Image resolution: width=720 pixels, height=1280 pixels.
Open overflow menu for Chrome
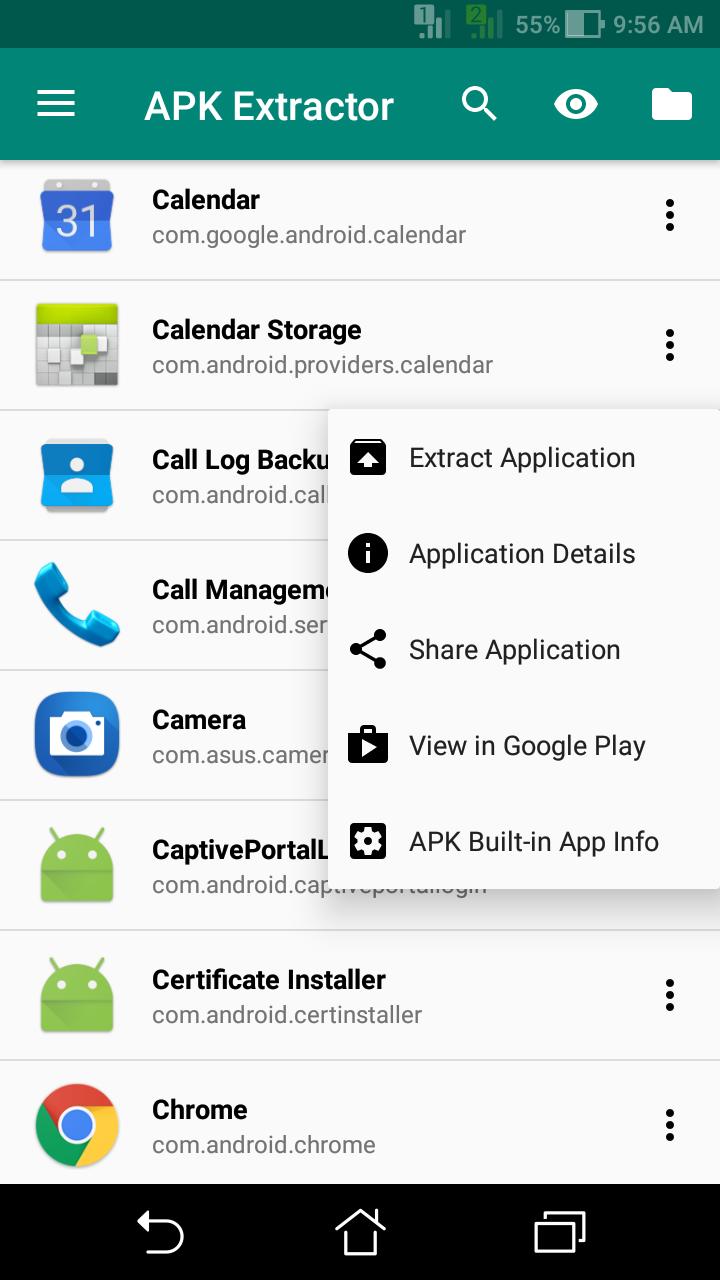(670, 1125)
